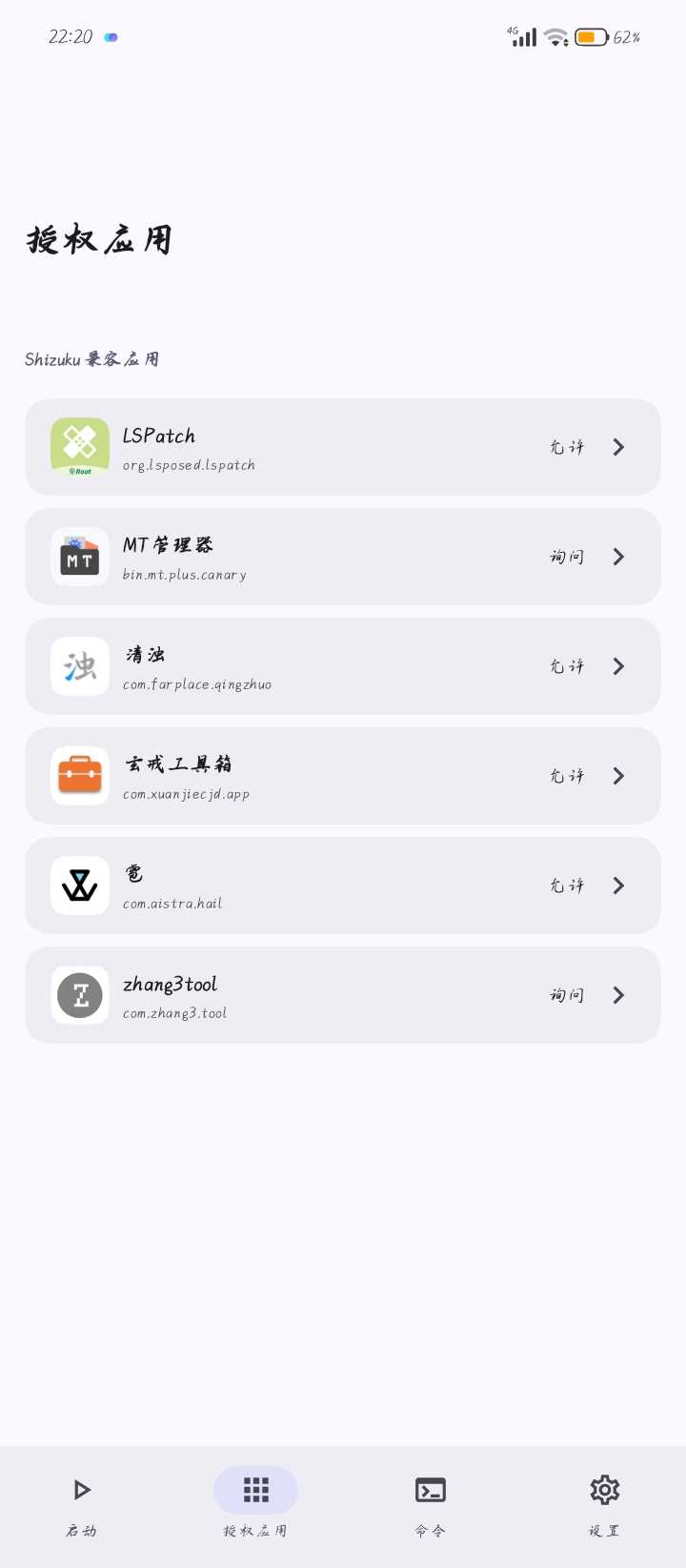Open the 设置 tab
The width and height of the screenshot is (686, 1568).
(x=604, y=1504)
